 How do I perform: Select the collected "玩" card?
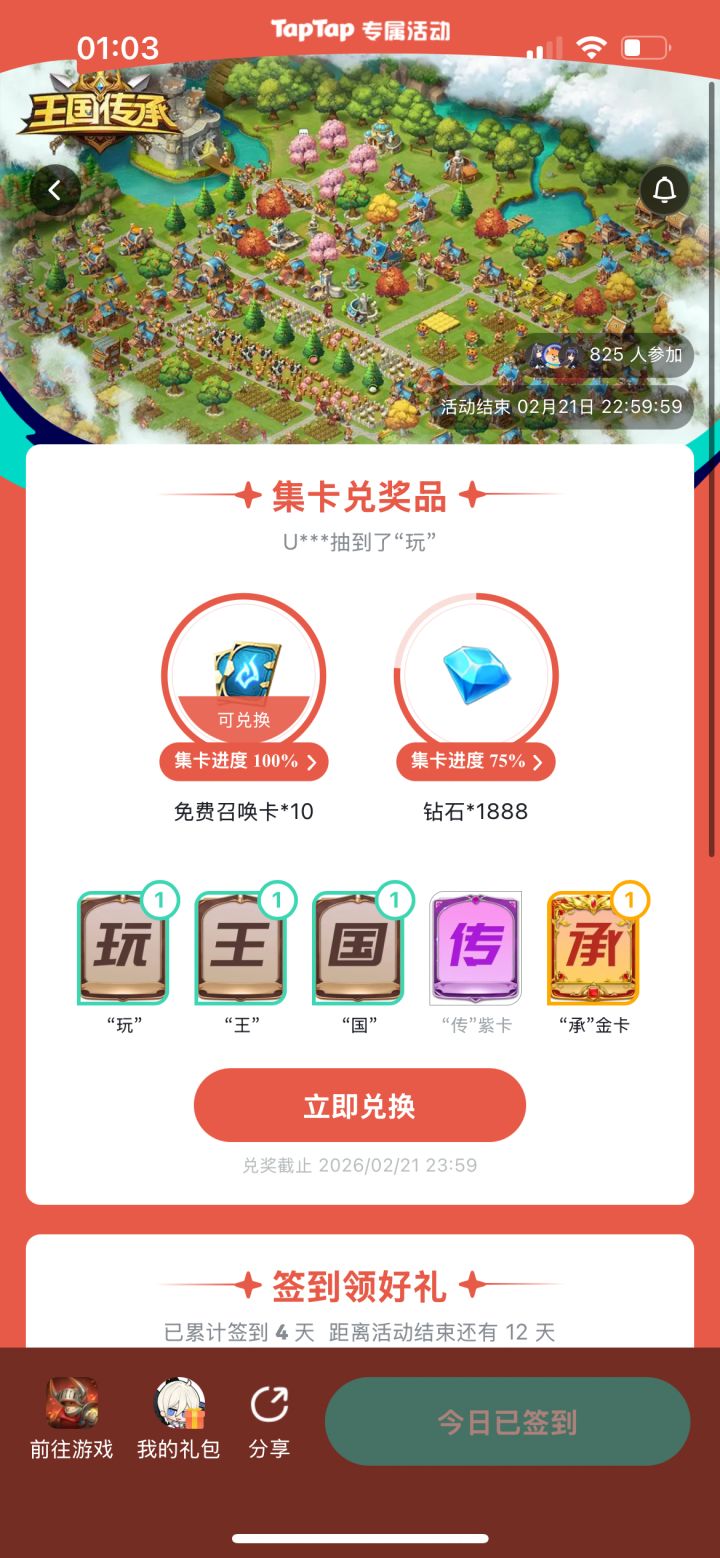tap(123, 942)
